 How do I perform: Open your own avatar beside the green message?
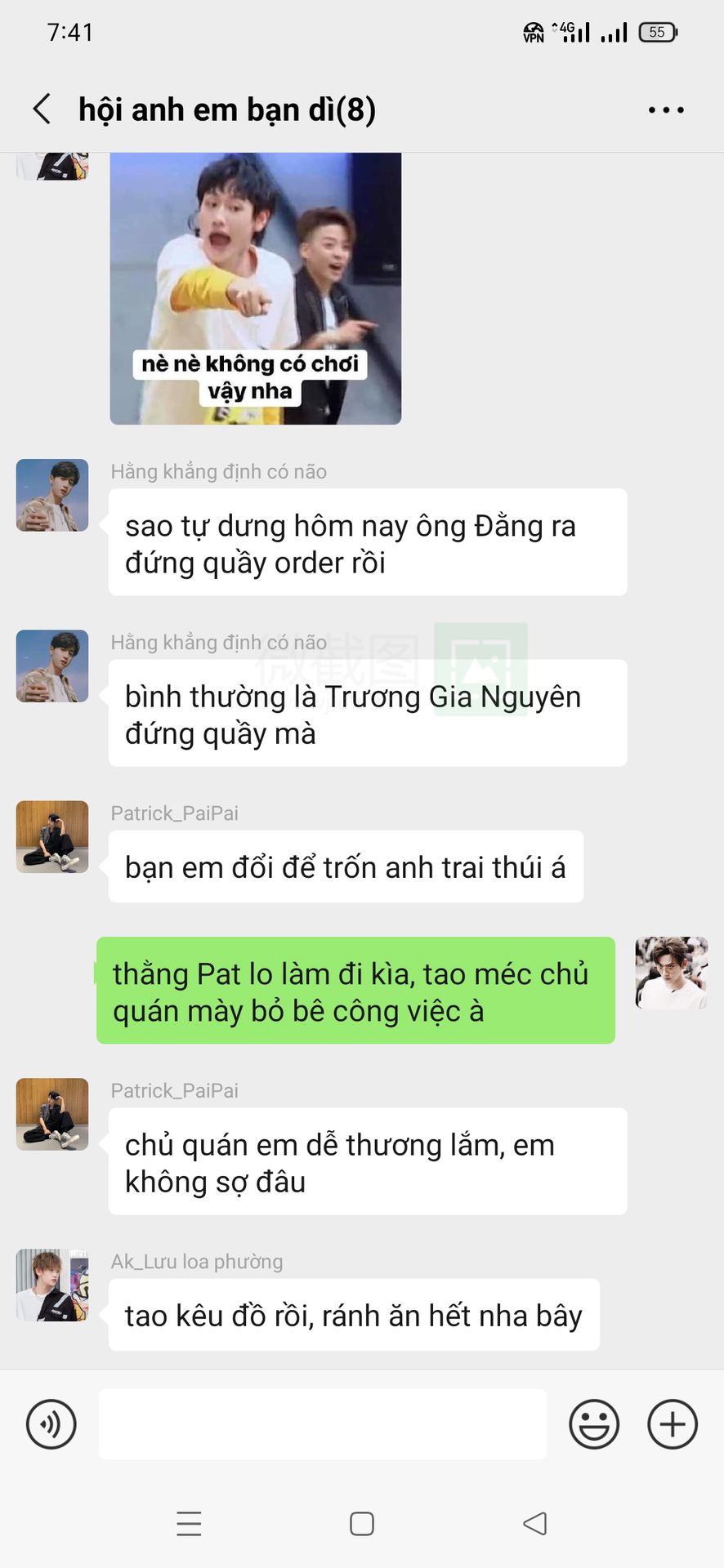click(672, 973)
